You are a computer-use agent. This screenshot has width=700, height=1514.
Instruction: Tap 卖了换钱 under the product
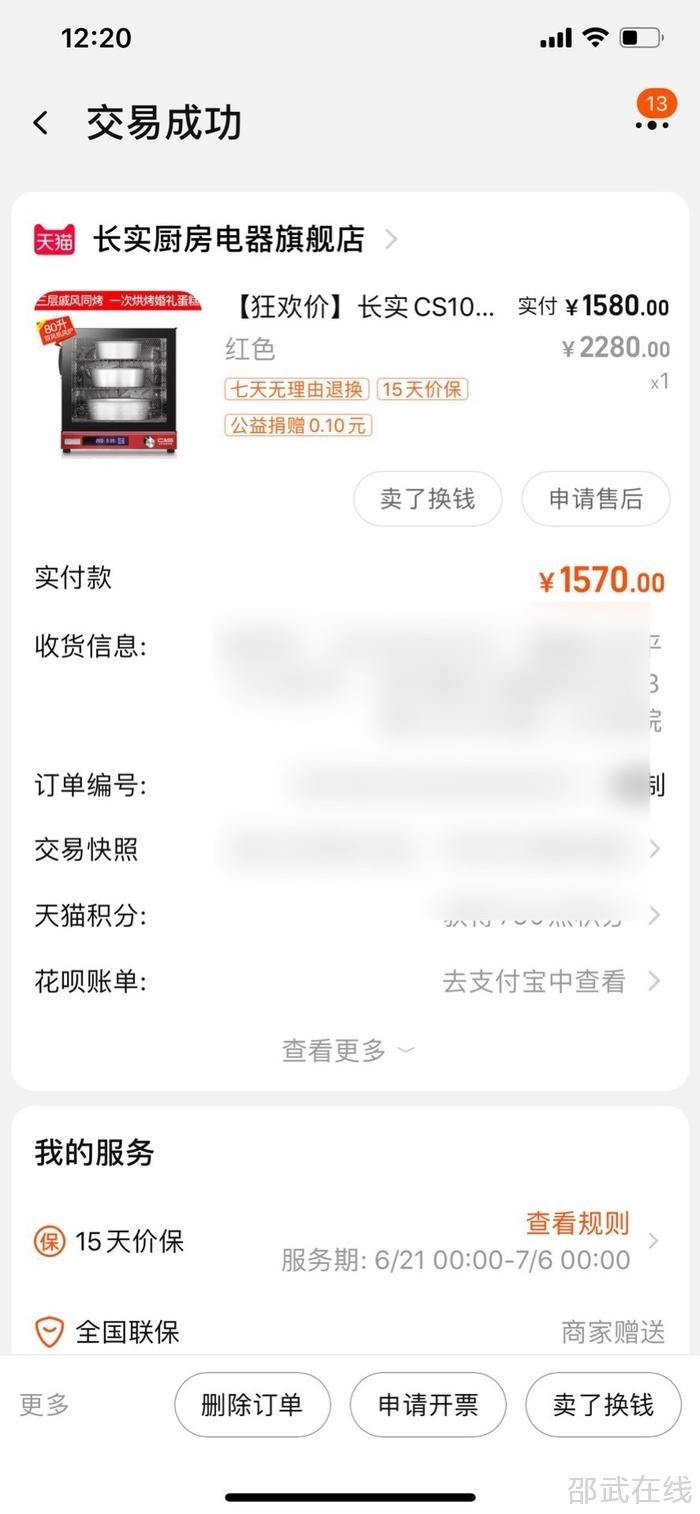427,499
